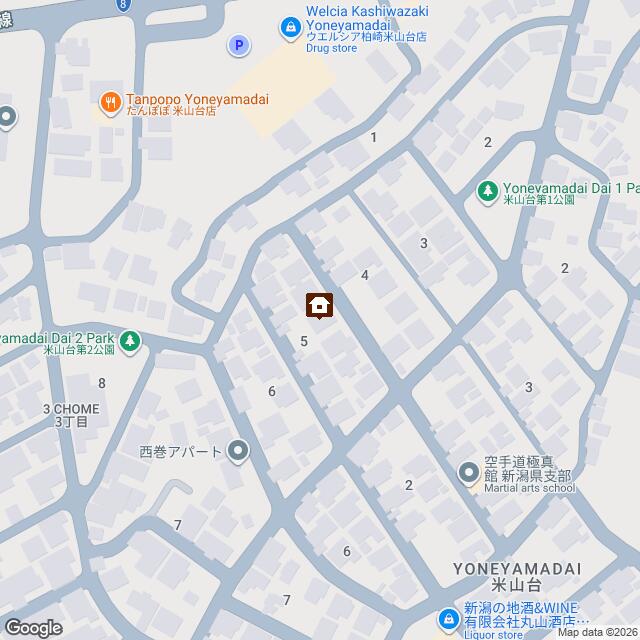Tap the Yoneyamadai Dai 1 Park marker
The height and width of the screenshot is (640, 640).
click(488, 189)
